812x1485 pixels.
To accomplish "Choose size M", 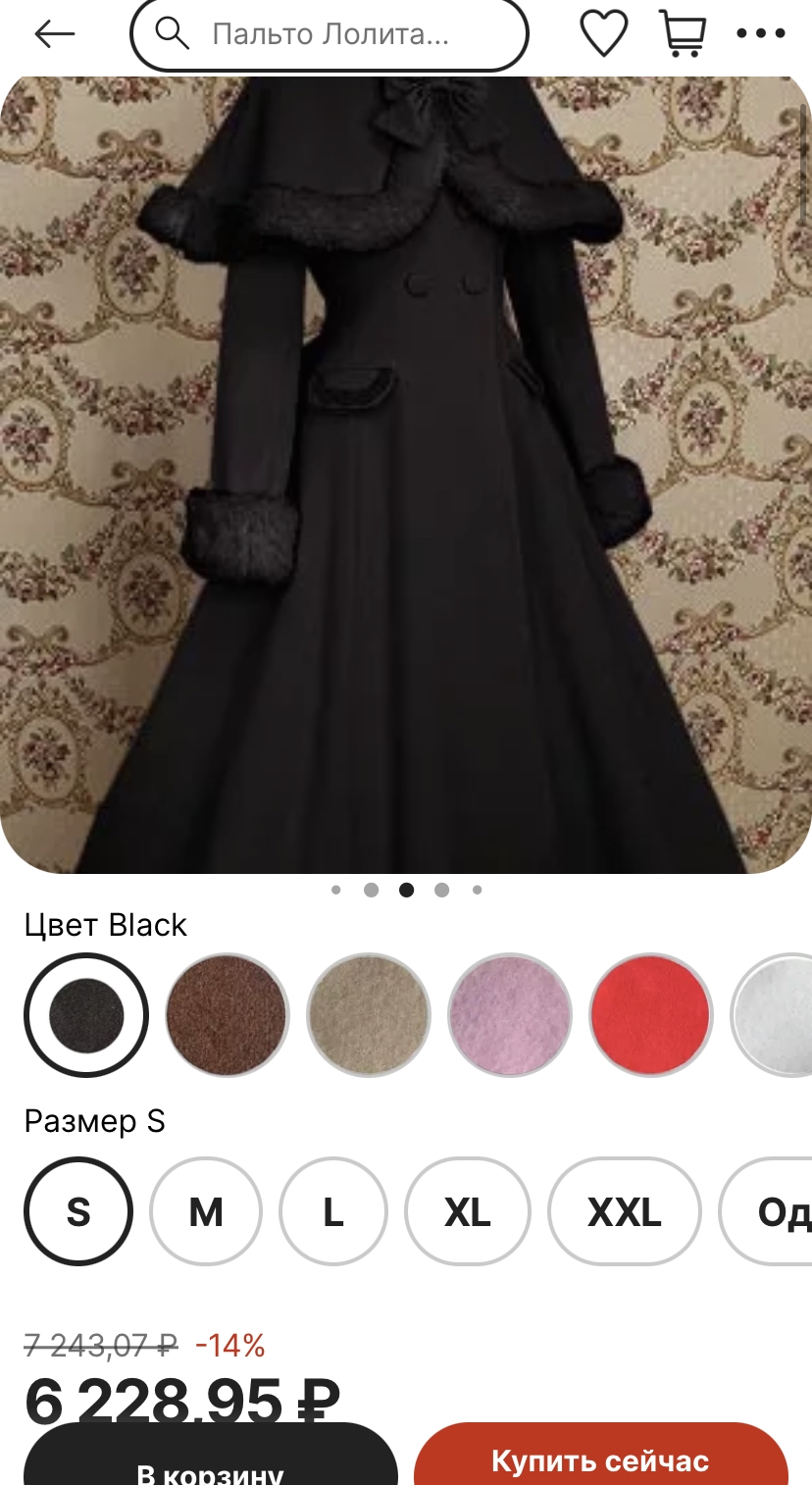I will pyautogui.click(x=206, y=1212).
